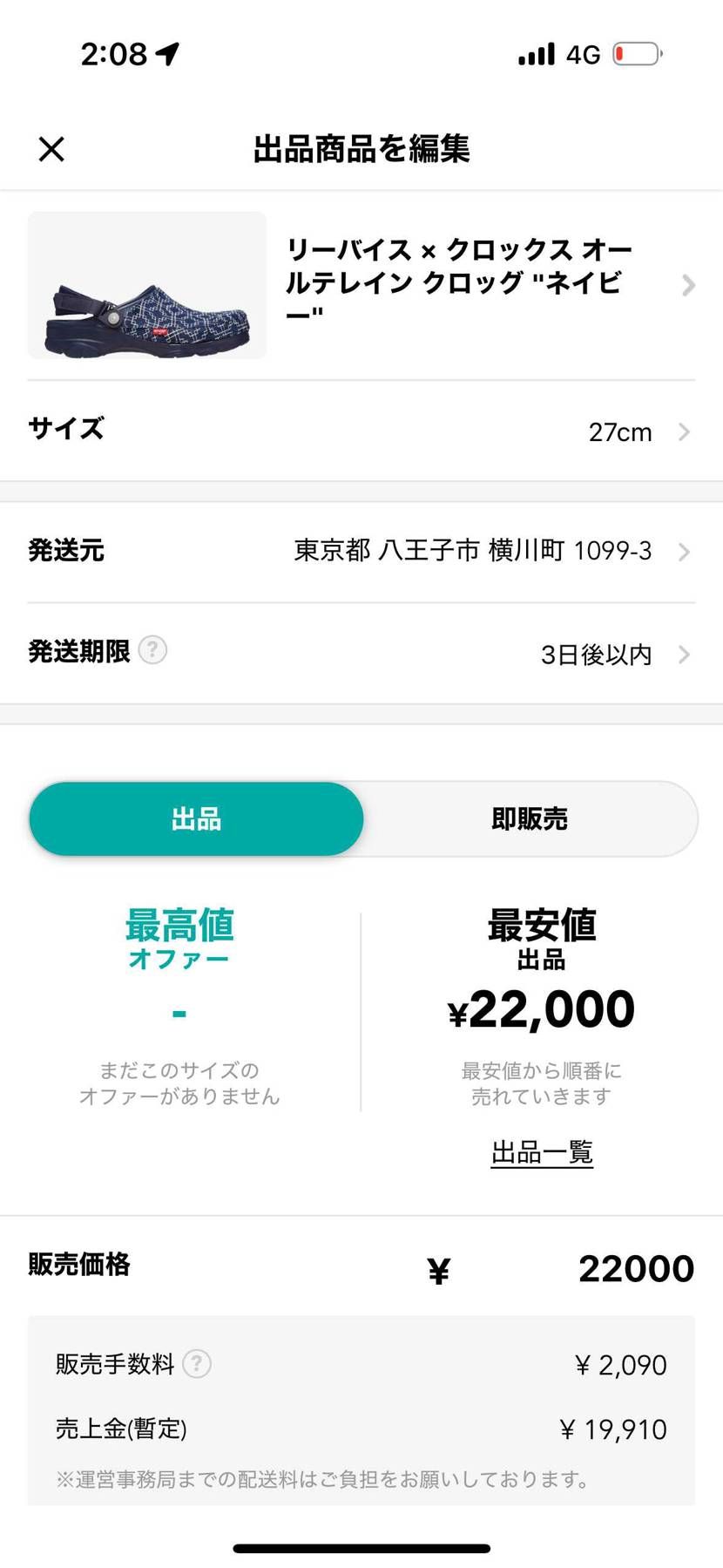
Task: Open the 発送期限 selection
Action: tap(361, 654)
